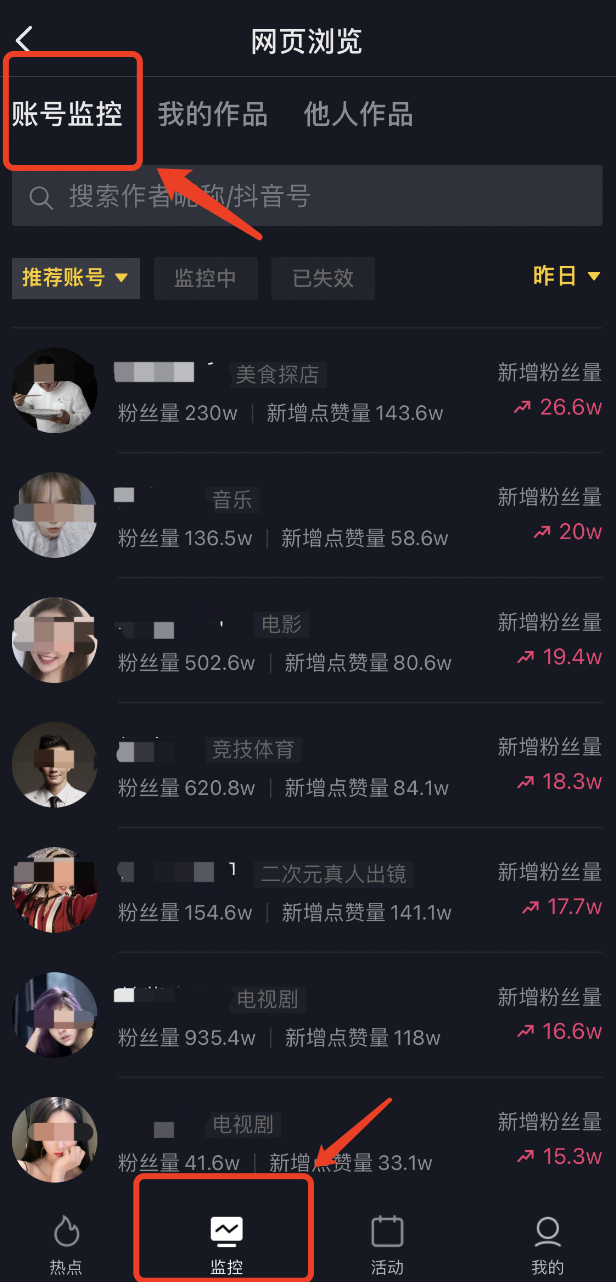
Task: Go to the 活动 bottom tab
Action: (387, 1243)
